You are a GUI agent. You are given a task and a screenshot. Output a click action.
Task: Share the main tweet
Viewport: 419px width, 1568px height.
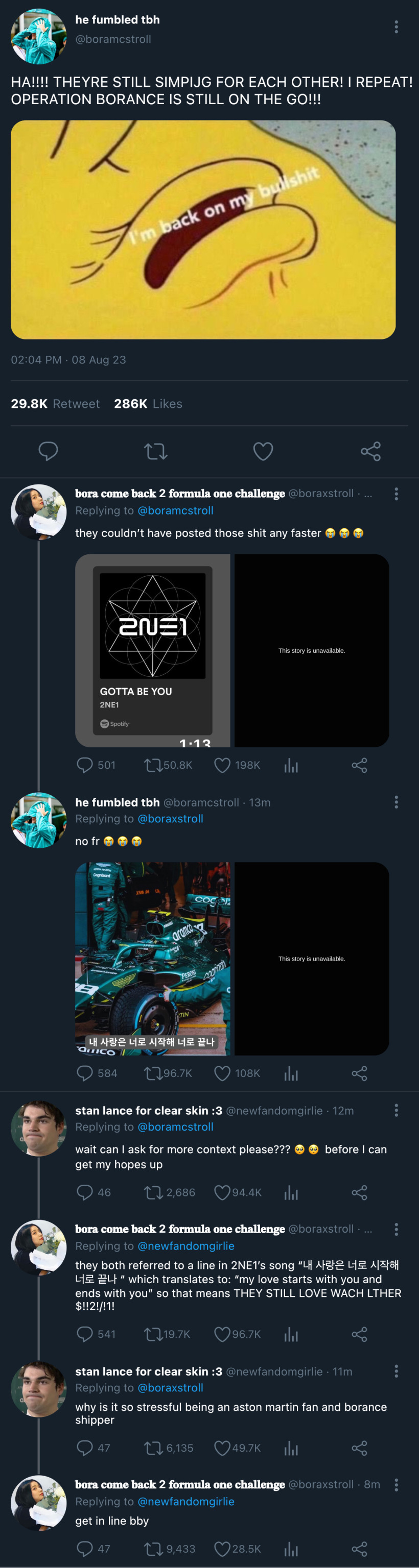pyautogui.click(x=370, y=451)
